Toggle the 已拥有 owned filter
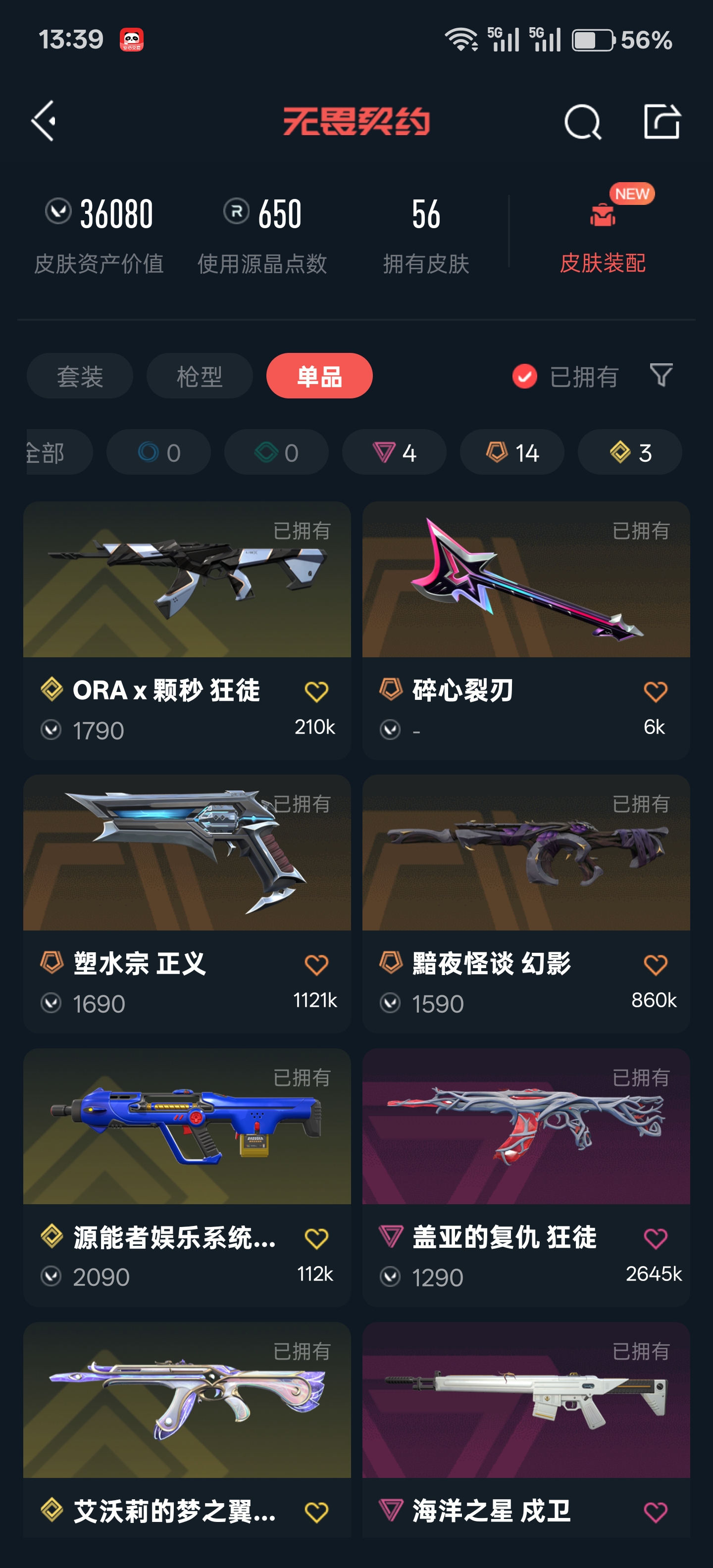 tap(565, 377)
